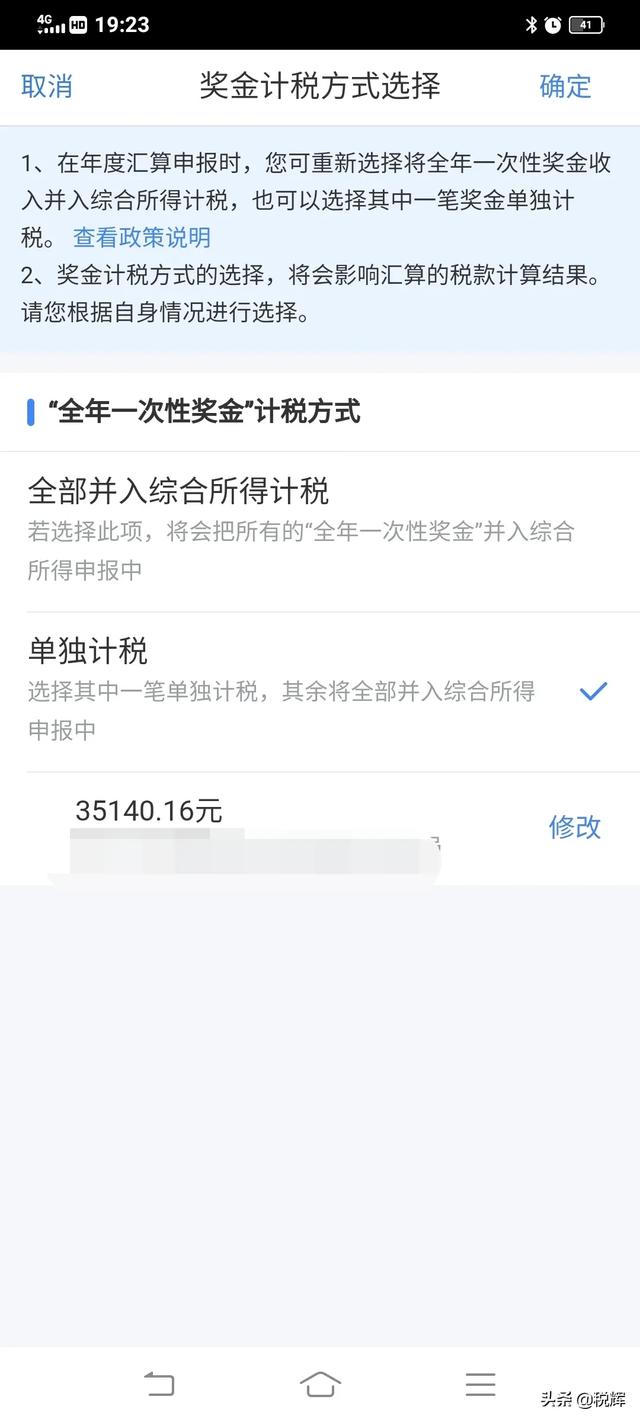Choose the 单独计税 option
640x1422 pixels.
(320, 692)
